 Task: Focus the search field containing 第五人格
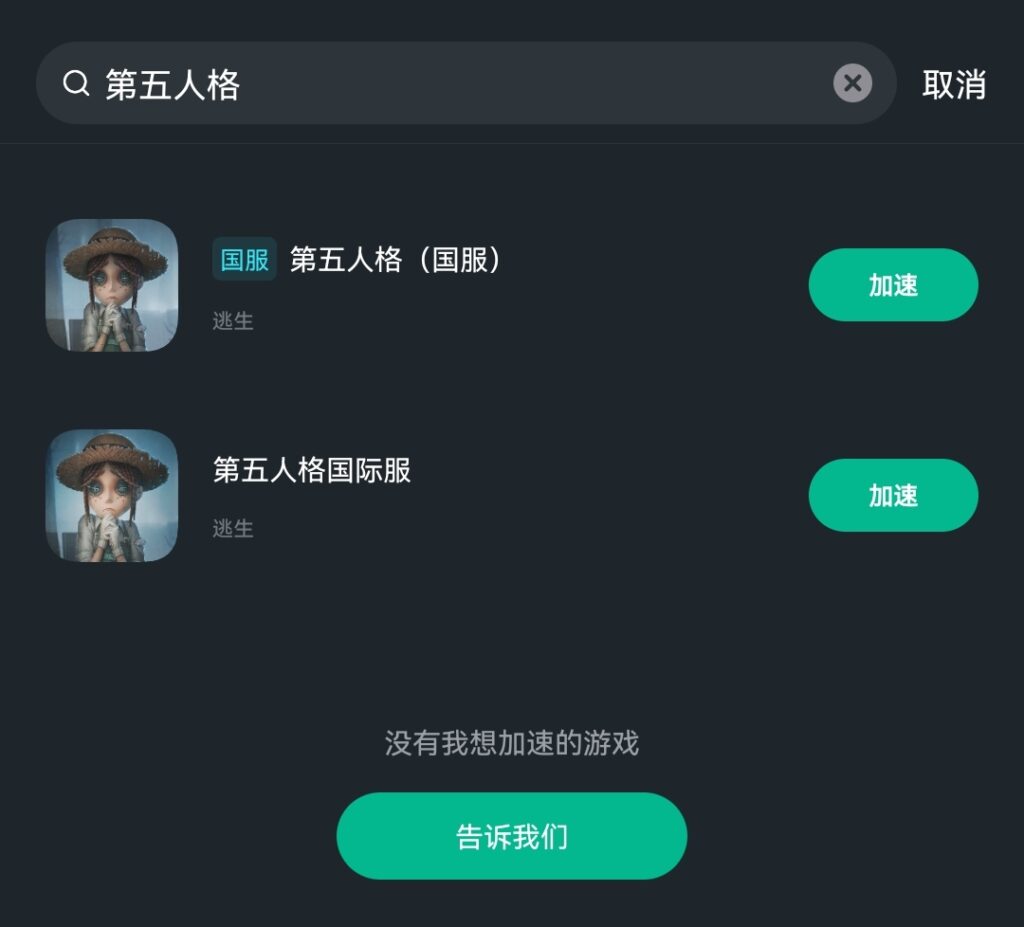coord(450,84)
